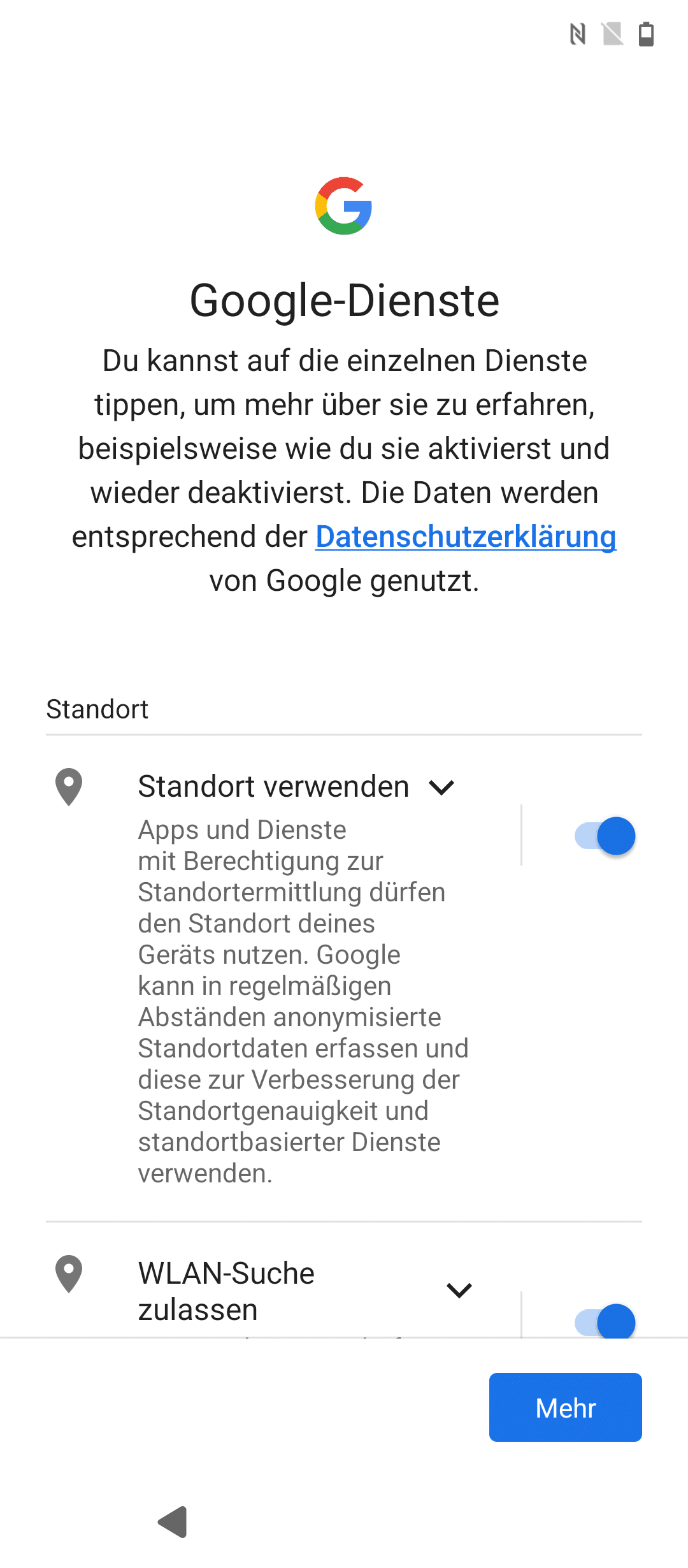Turn off the Standort verwenden switch
Screen dimensions: 688x1568
click(605, 836)
